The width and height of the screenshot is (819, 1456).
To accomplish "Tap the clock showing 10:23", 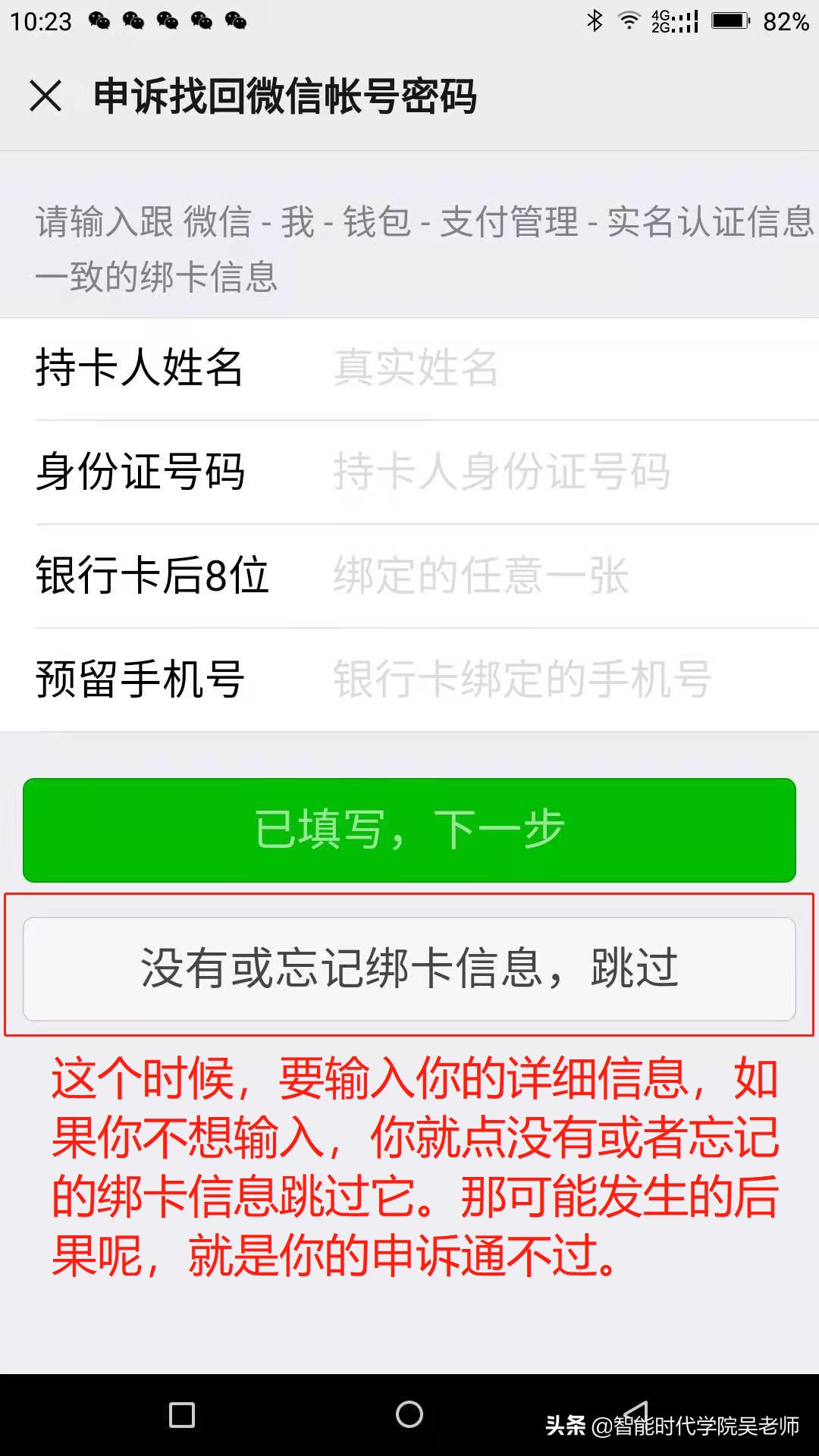I will pos(42,21).
